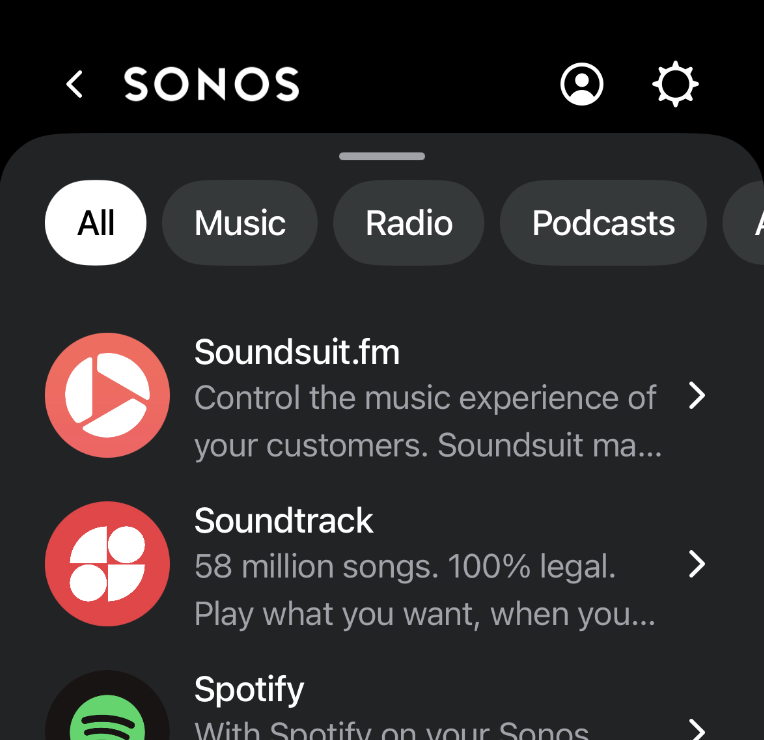Switch to the Radio filter
This screenshot has width=764, height=740.
click(409, 222)
